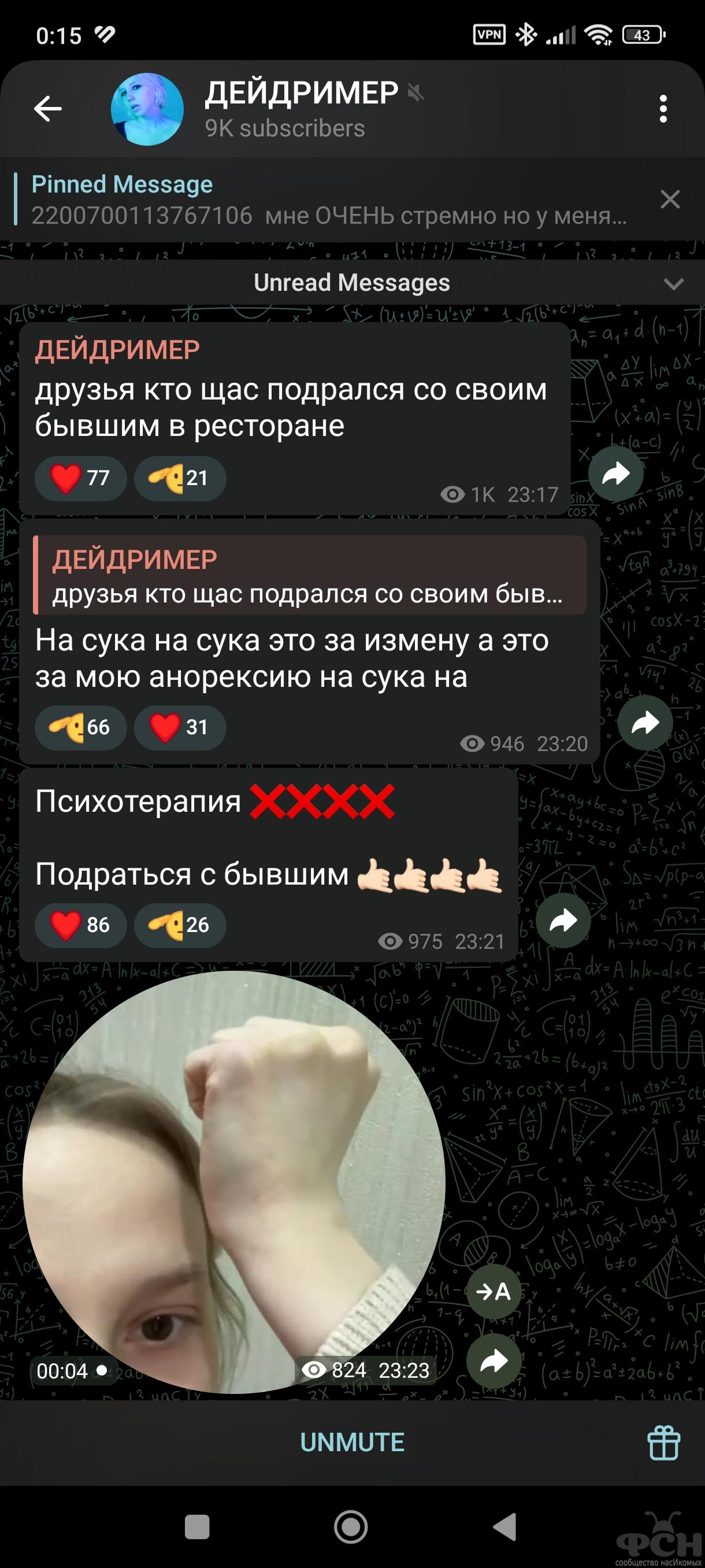Open the quoted ДЕЙДРИМЕР reply preview
The width and height of the screenshot is (705, 1568).
click(x=310, y=575)
